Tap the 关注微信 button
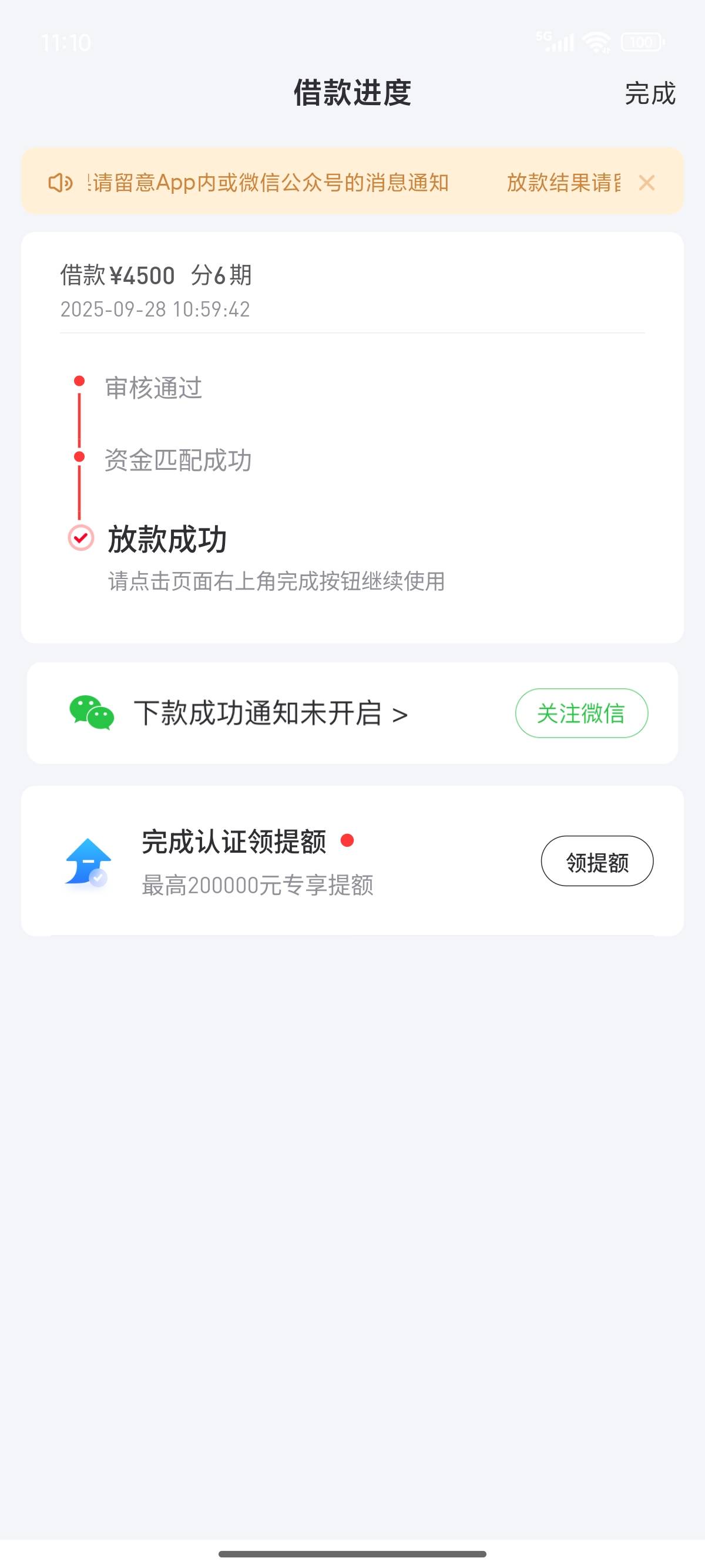This screenshot has width=705, height=1568. pos(582,713)
